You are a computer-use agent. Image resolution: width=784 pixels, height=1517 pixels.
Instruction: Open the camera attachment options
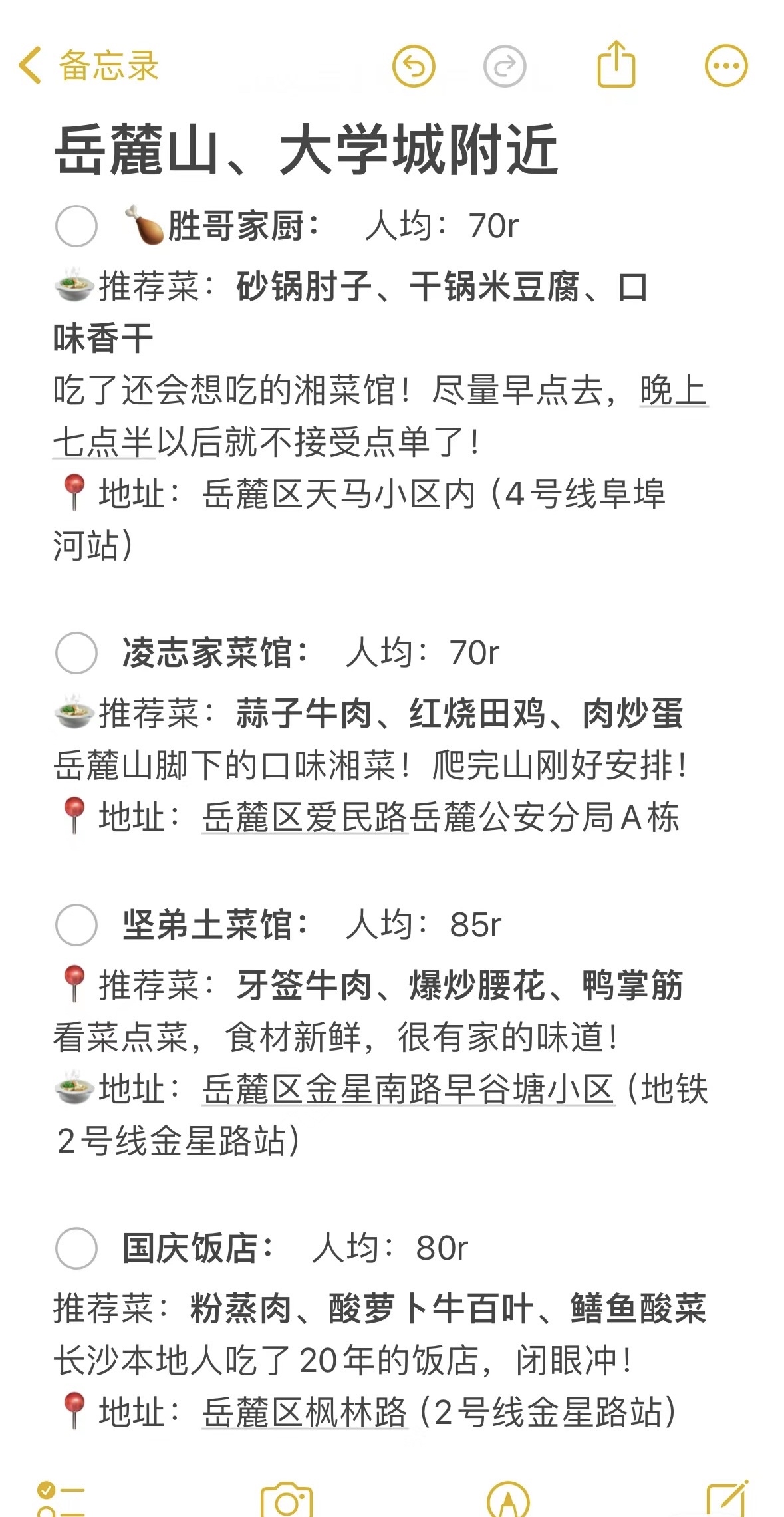[x=286, y=1501]
